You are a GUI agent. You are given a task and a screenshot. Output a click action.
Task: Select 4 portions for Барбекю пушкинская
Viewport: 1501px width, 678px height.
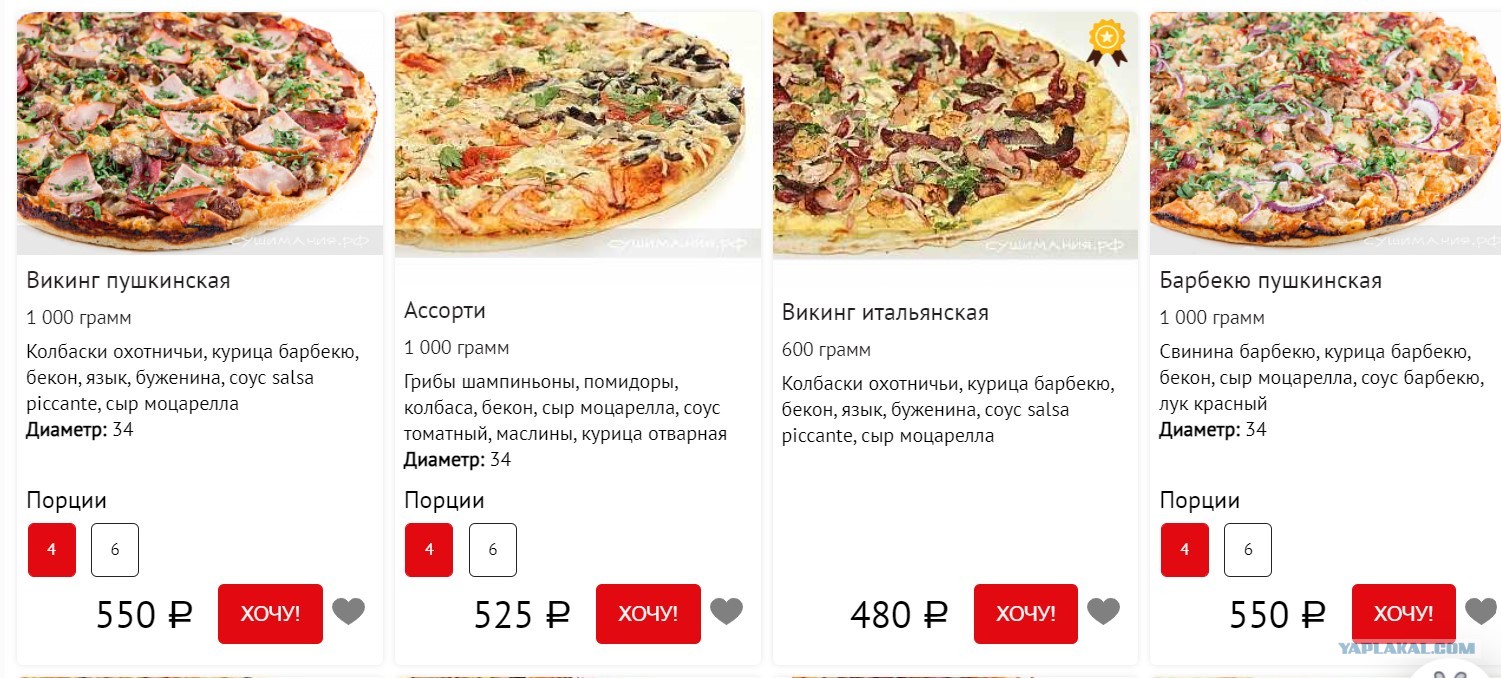click(1185, 550)
